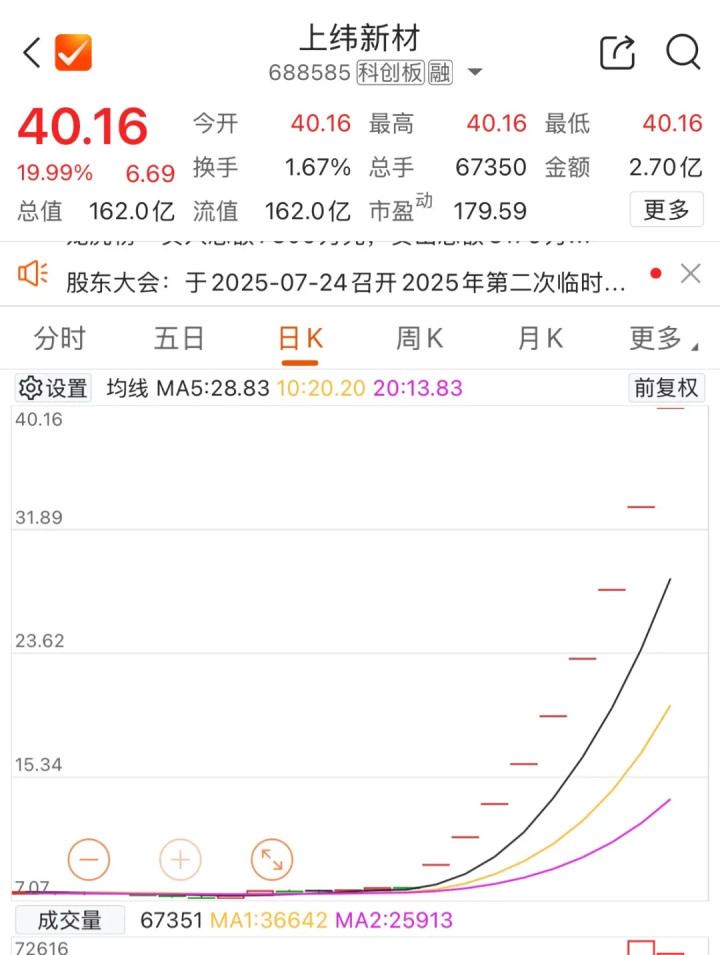Share this stock page
The height and width of the screenshot is (955, 720).
click(x=617, y=52)
